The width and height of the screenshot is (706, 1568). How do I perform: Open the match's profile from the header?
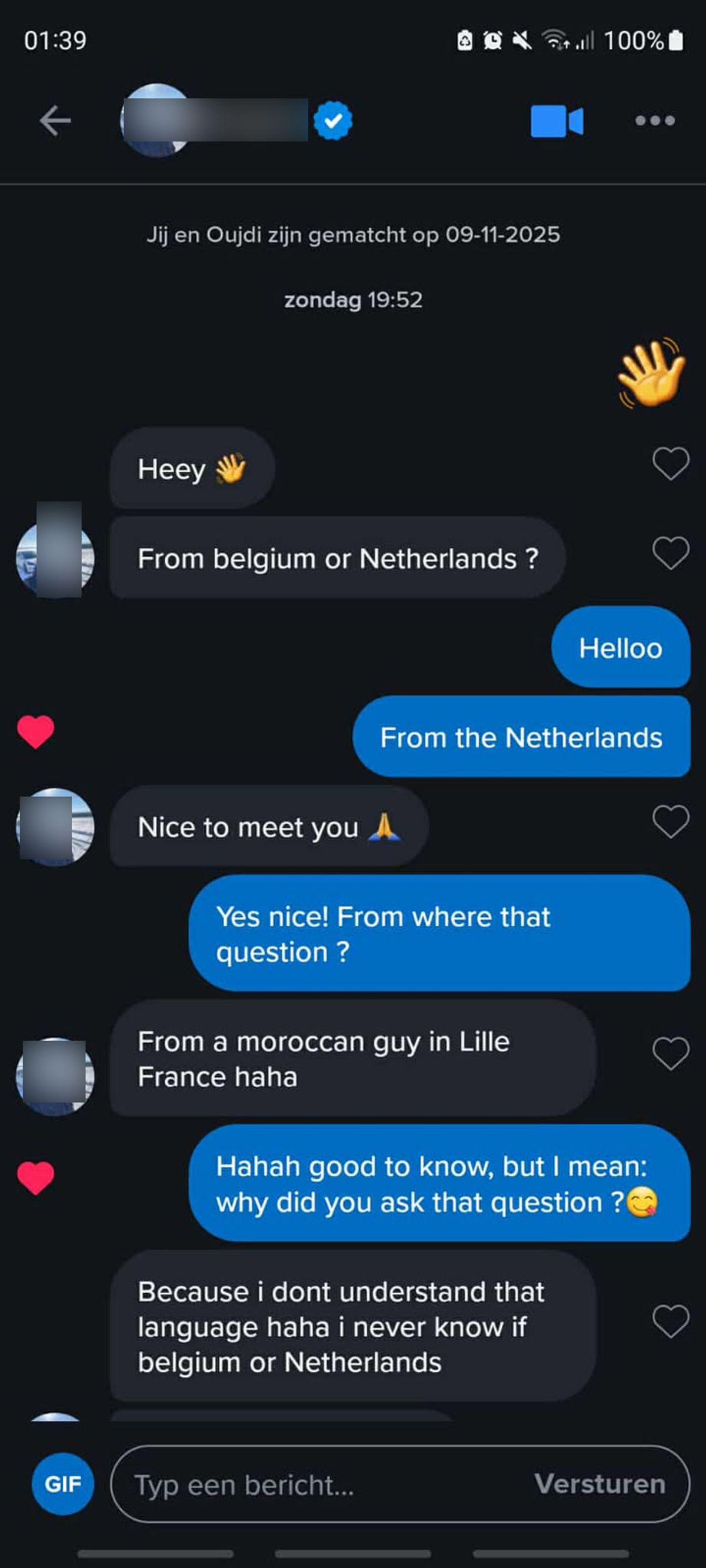[x=214, y=120]
